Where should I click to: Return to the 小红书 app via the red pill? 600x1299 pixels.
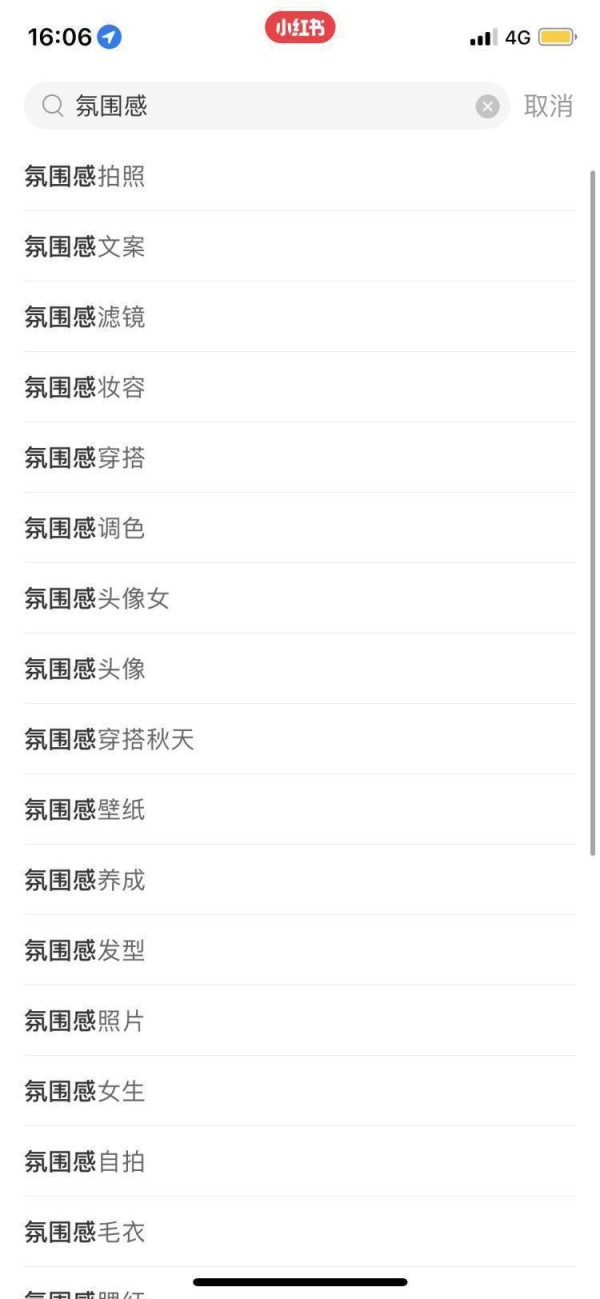coord(300,28)
